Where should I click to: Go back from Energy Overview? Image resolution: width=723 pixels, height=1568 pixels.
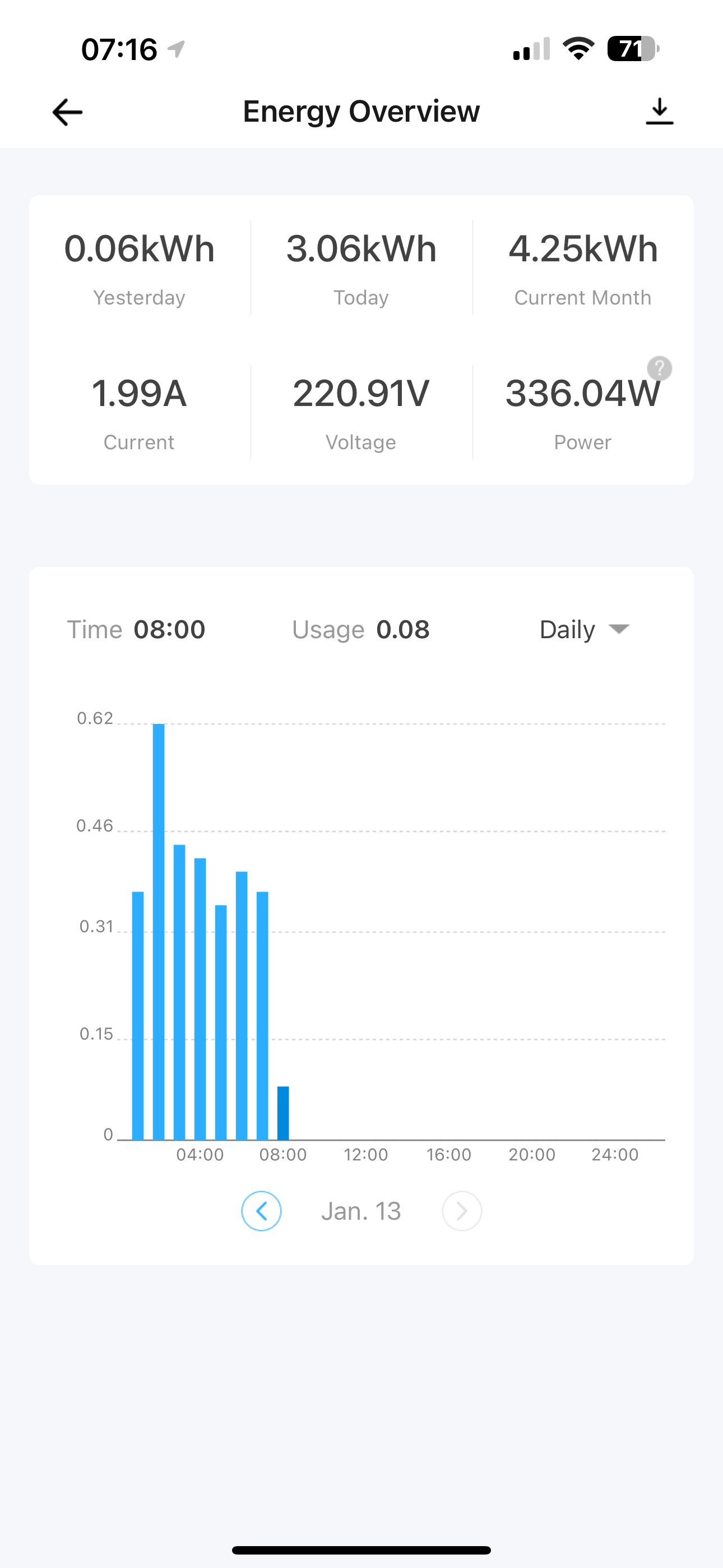pyautogui.click(x=67, y=112)
